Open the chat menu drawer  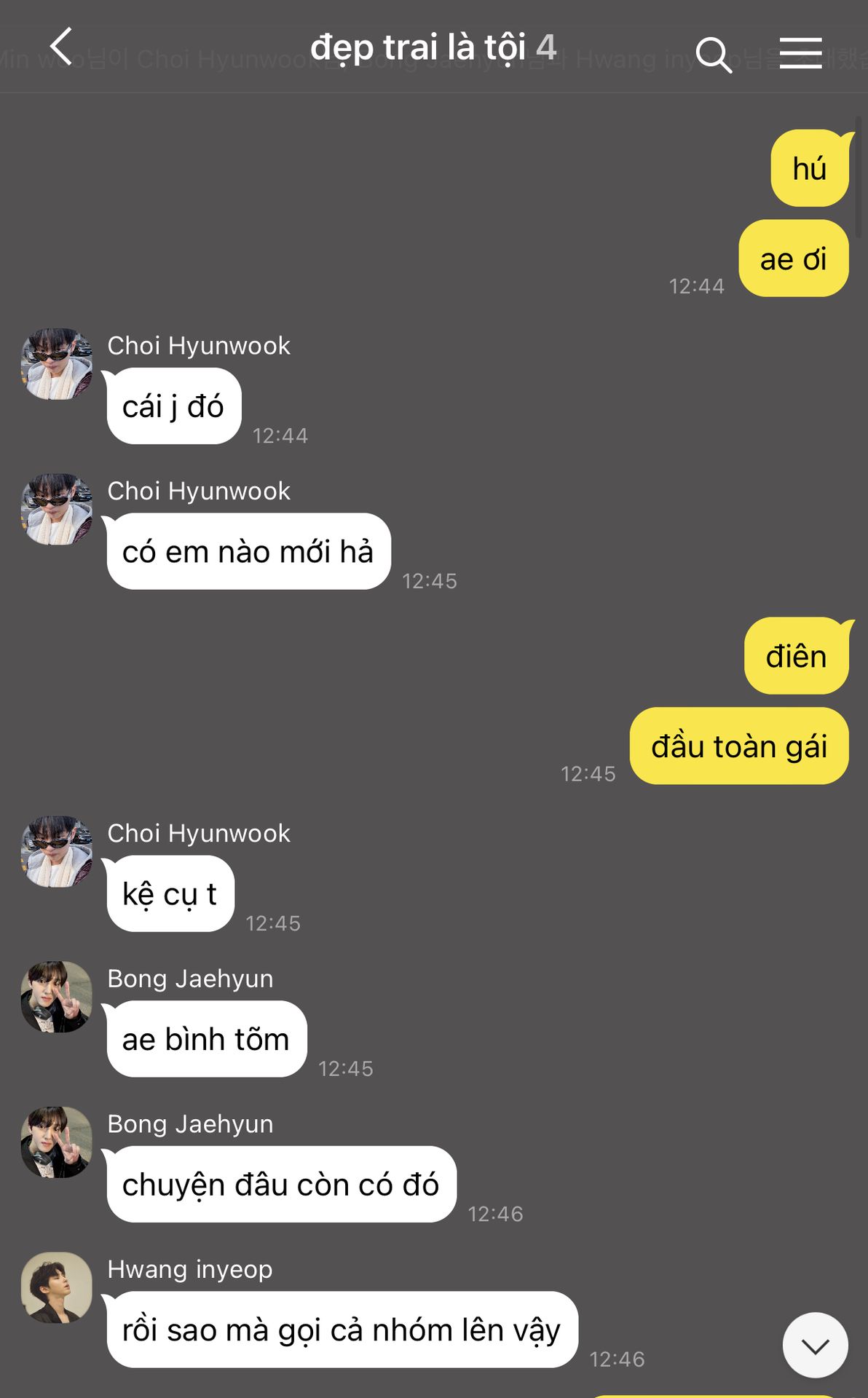pyautogui.click(x=800, y=53)
